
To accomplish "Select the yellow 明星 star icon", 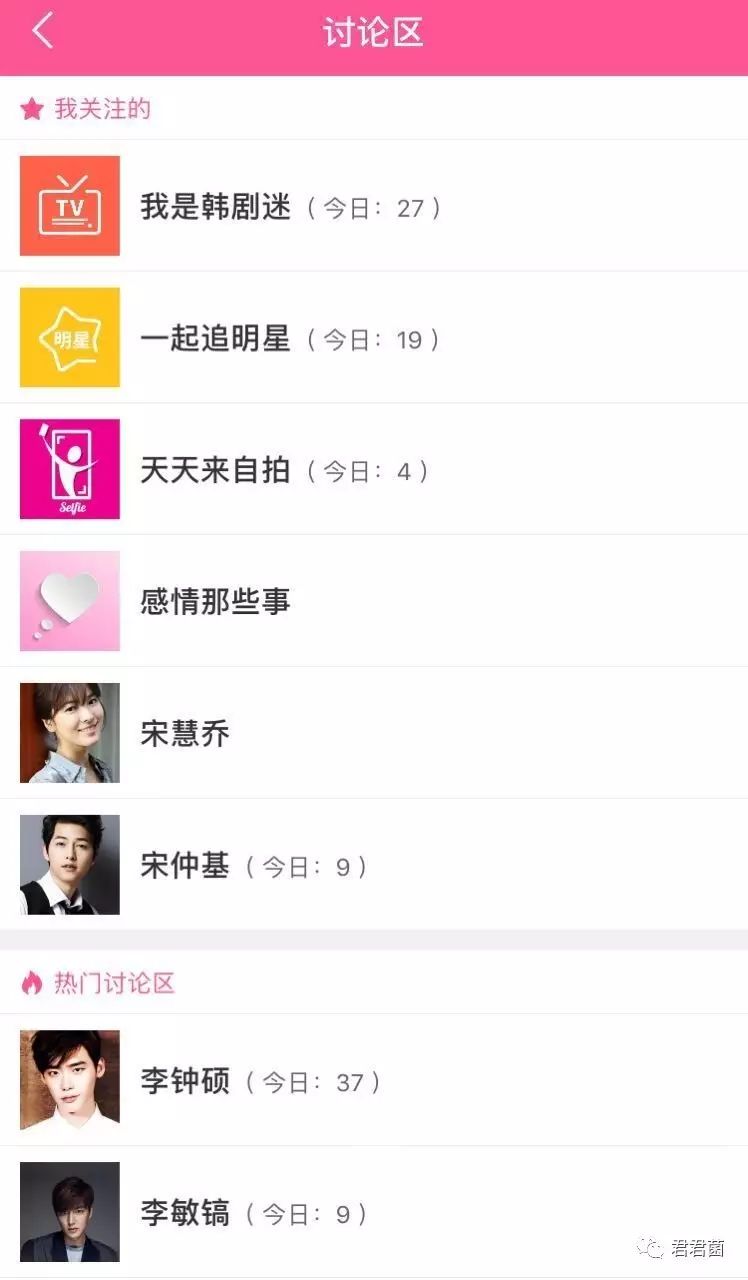I will [x=69, y=337].
